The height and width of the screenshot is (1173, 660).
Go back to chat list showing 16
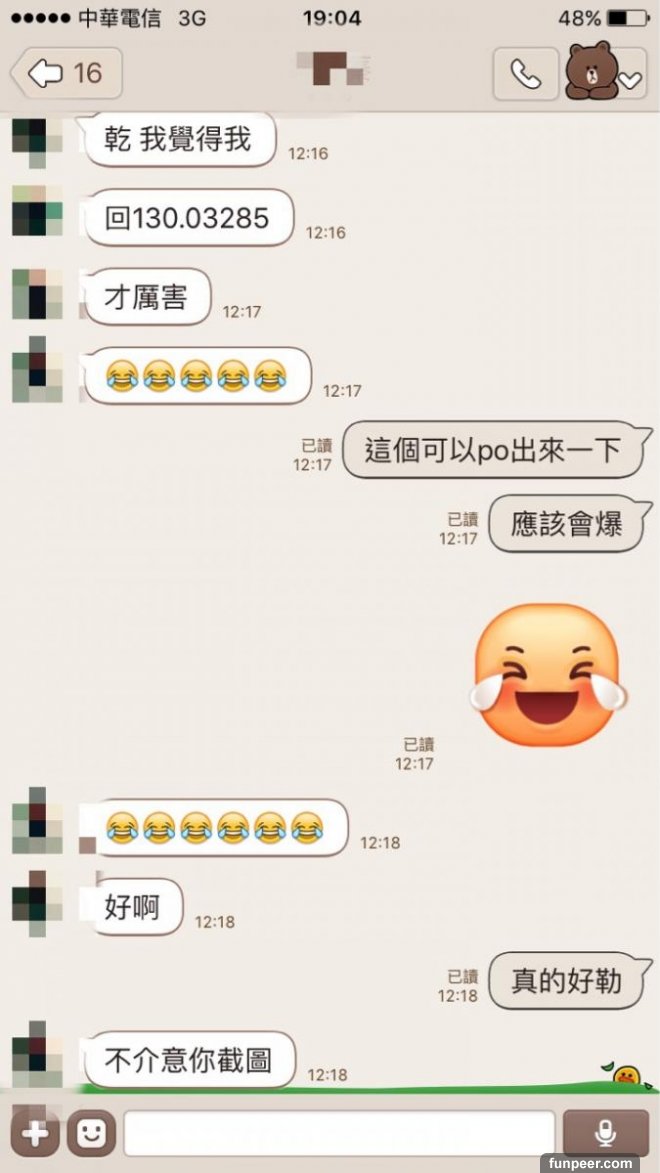[66, 74]
